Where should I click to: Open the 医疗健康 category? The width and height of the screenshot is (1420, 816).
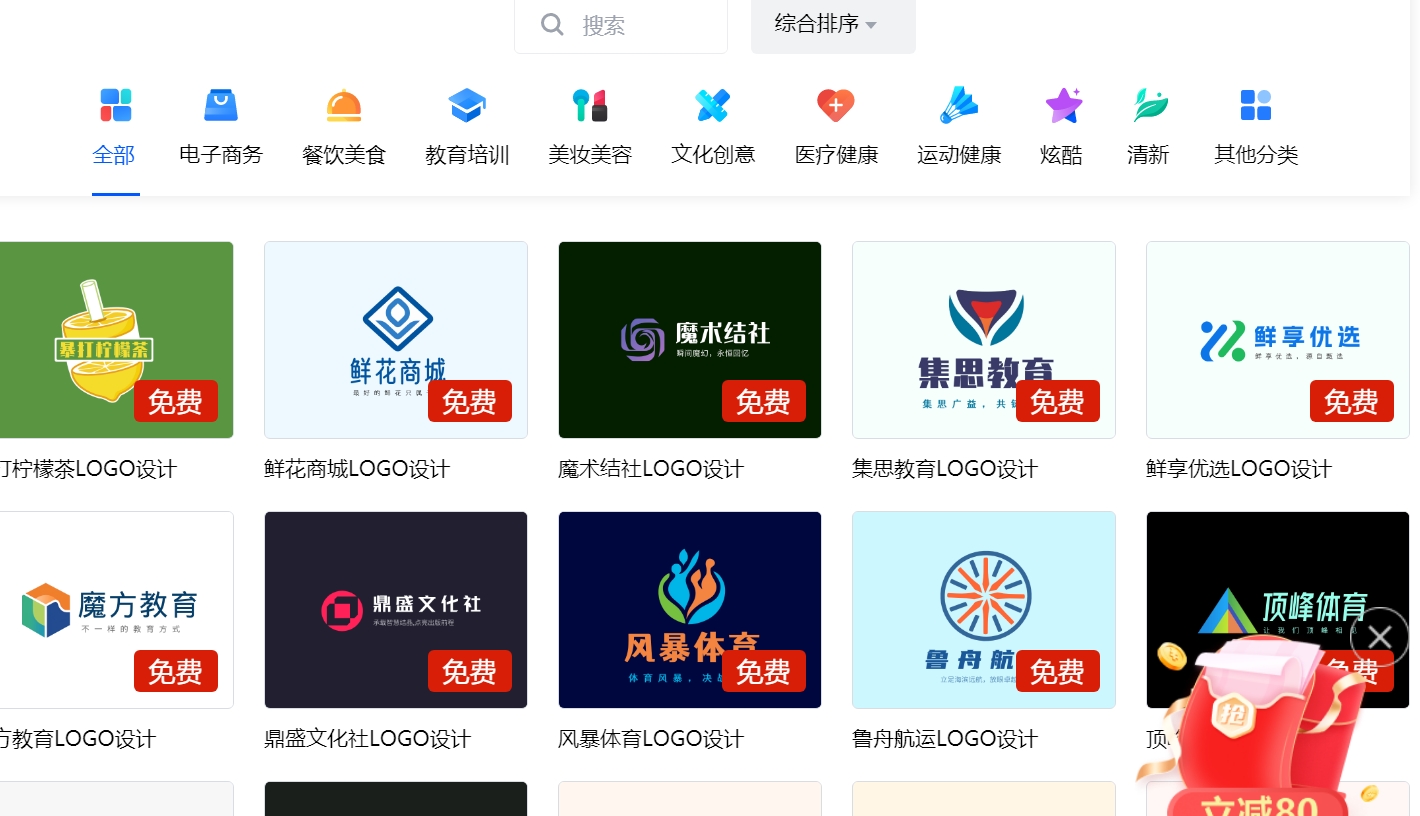point(836,128)
